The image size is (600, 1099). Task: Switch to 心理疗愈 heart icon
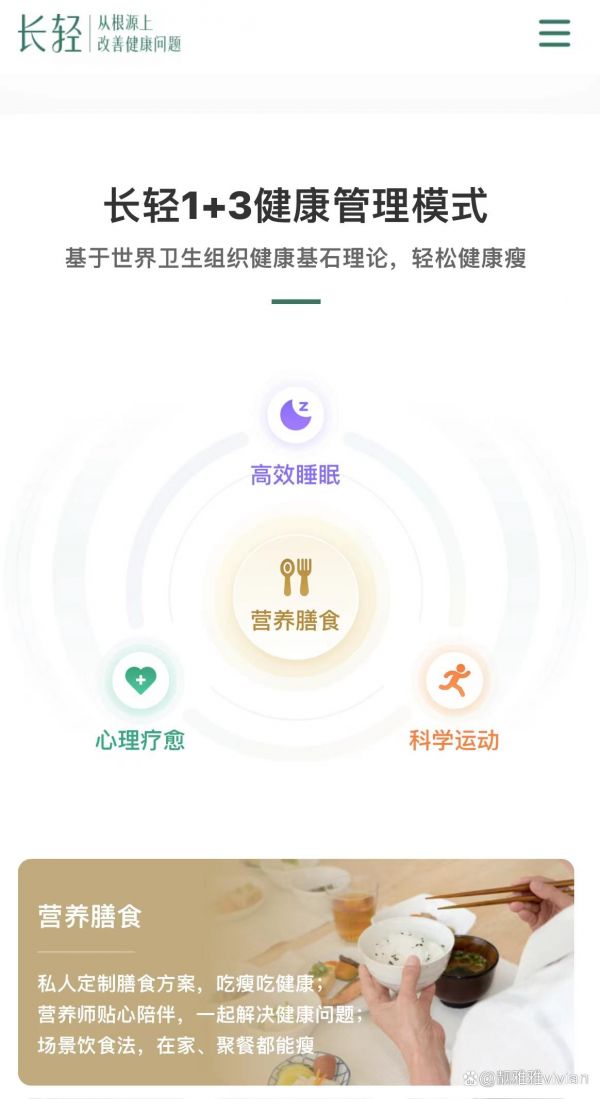point(141,681)
